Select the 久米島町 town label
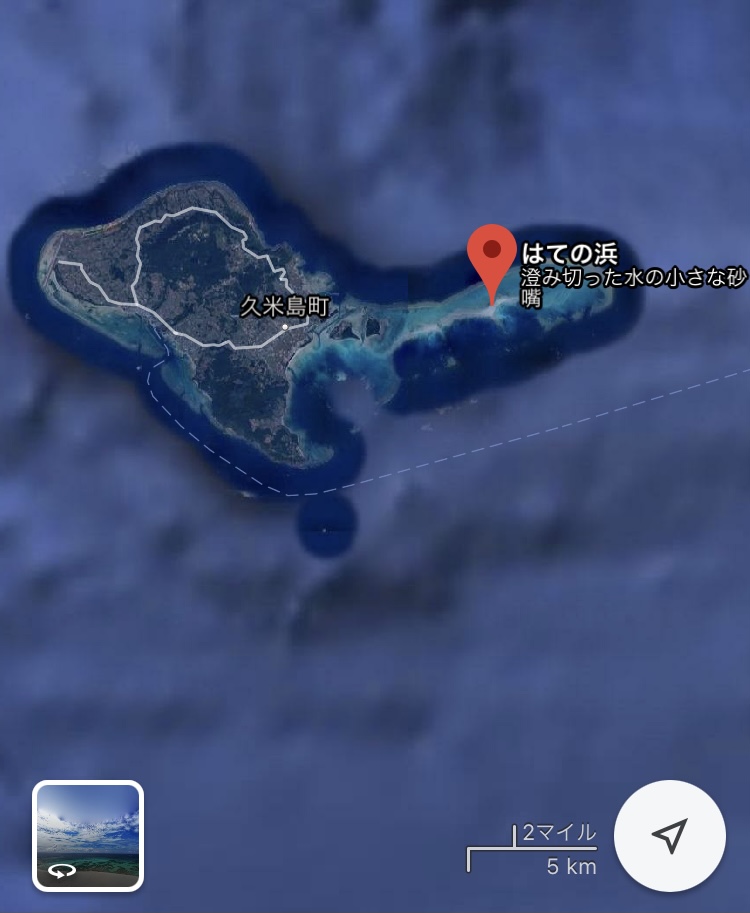This screenshot has height=913, width=750. tap(284, 307)
